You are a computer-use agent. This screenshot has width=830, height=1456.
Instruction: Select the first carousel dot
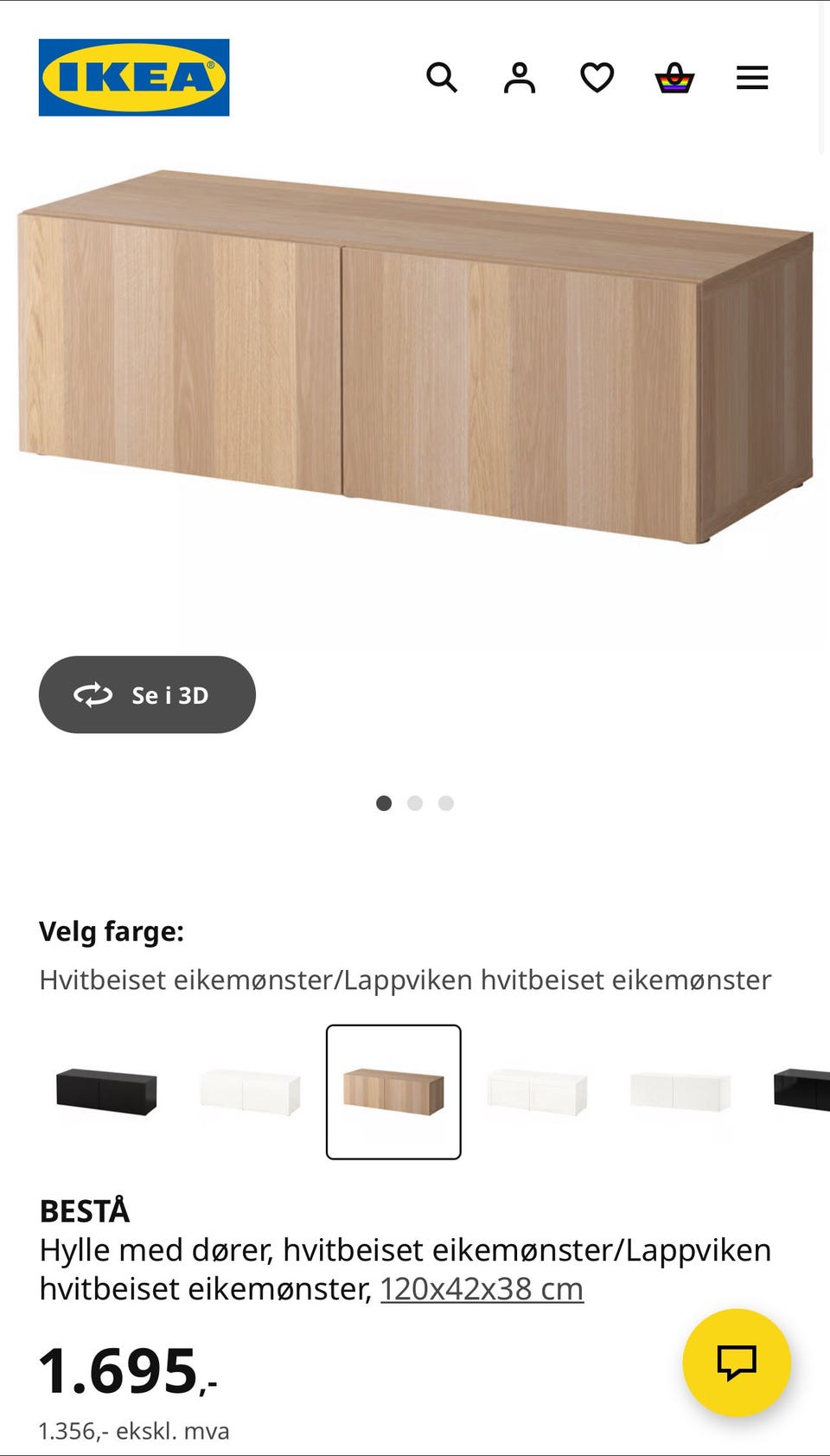[385, 803]
